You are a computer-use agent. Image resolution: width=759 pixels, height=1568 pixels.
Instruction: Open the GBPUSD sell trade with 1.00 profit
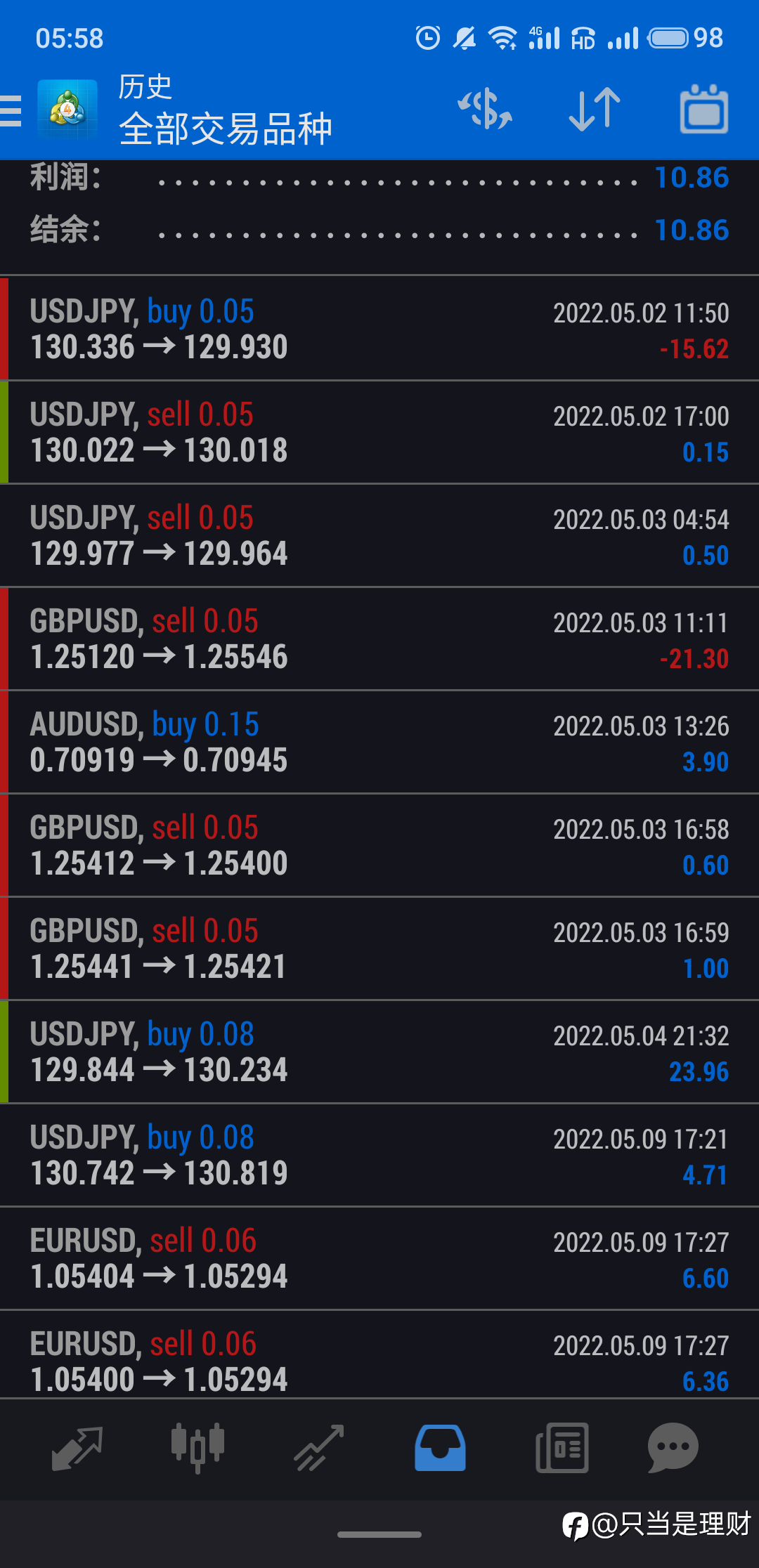(379, 948)
